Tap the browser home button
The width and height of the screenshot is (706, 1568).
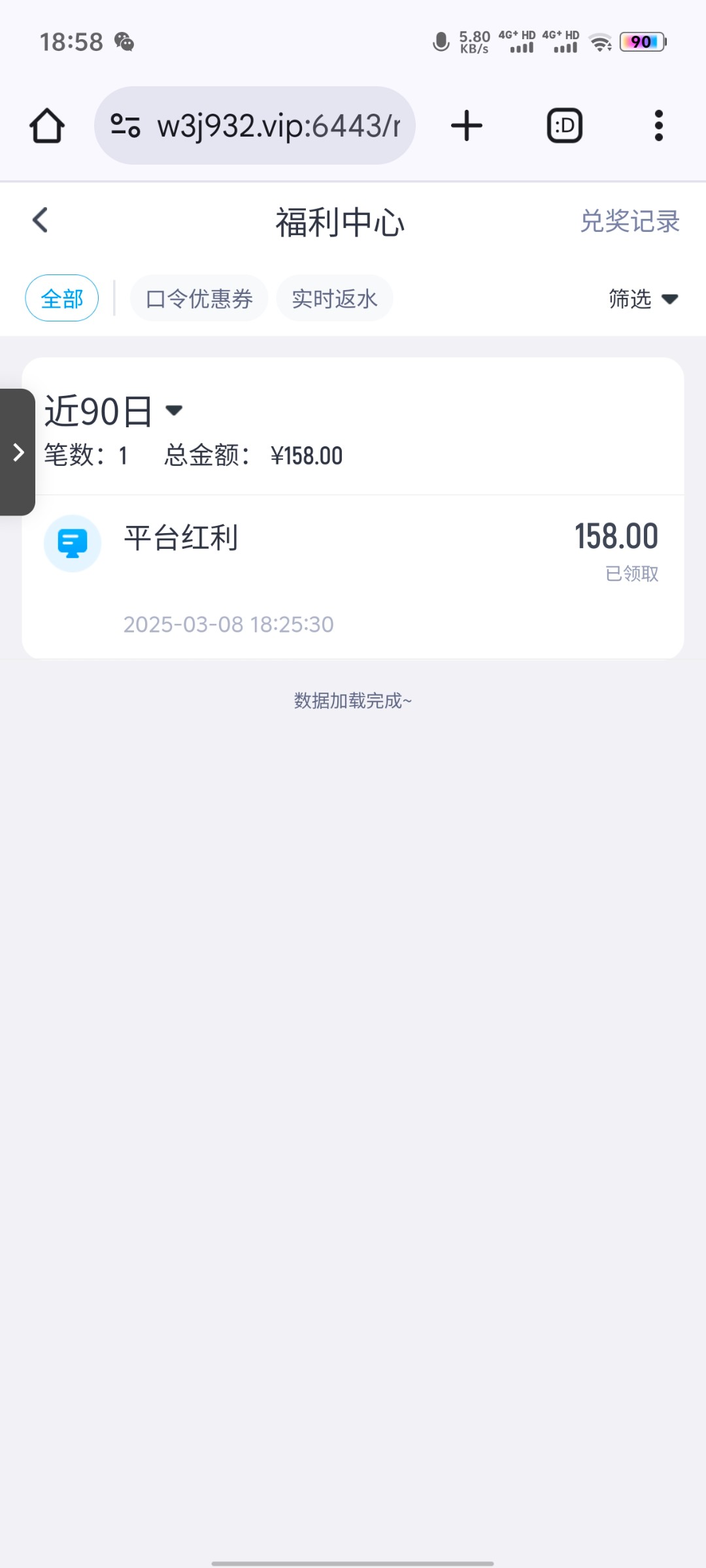pyautogui.click(x=47, y=125)
